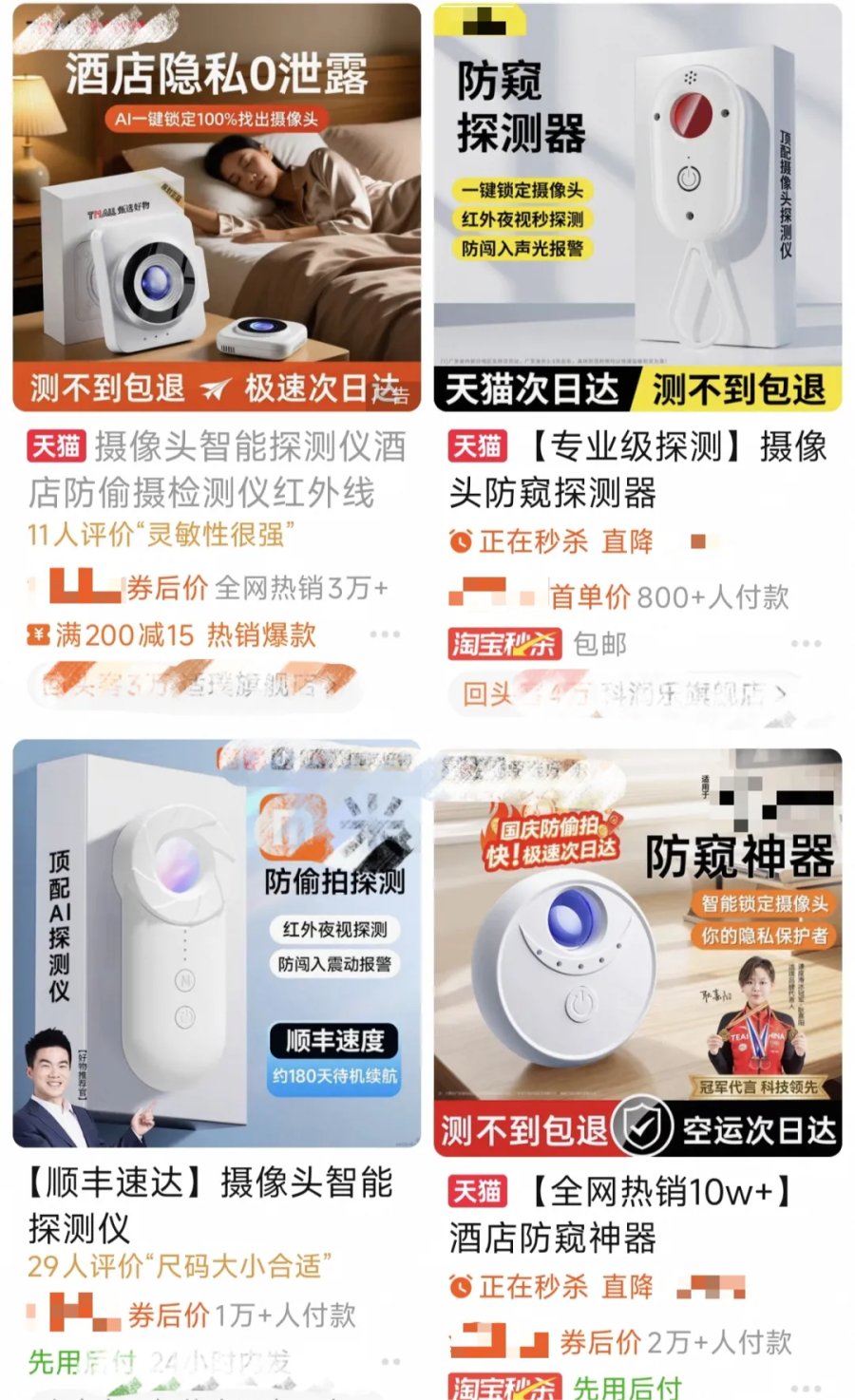The height and width of the screenshot is (1400, 855).
Task: Open the three-dot menu on the 【顺丰速达】 item
Action: pos(389,1362)
